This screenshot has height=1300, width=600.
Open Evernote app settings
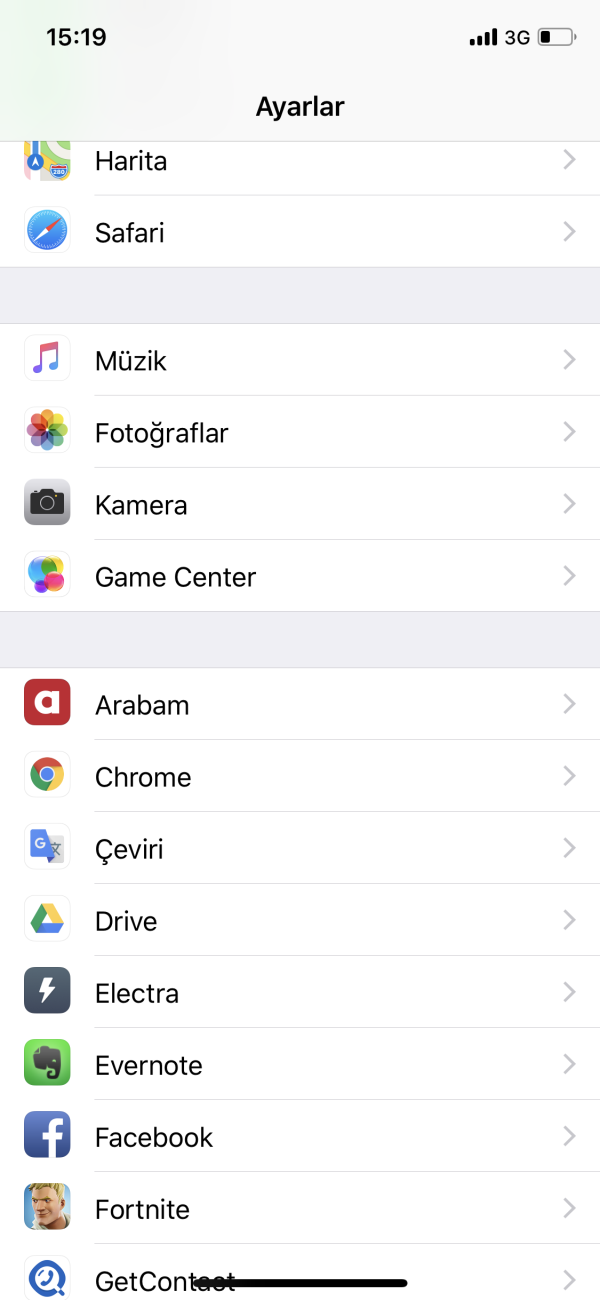(x=300, y=1064)
